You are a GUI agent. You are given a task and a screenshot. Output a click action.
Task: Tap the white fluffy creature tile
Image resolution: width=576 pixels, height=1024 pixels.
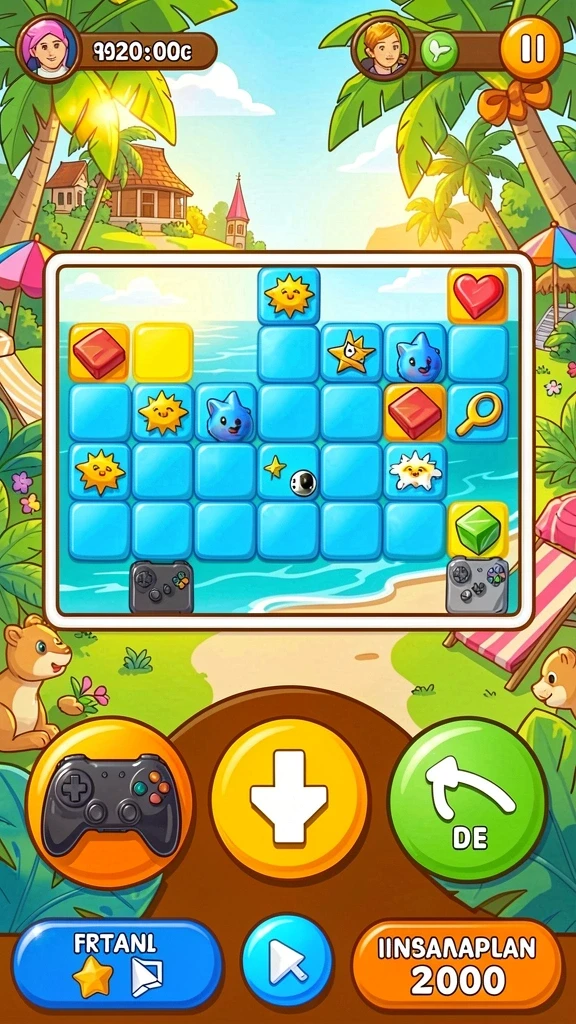tap(415, 471)
